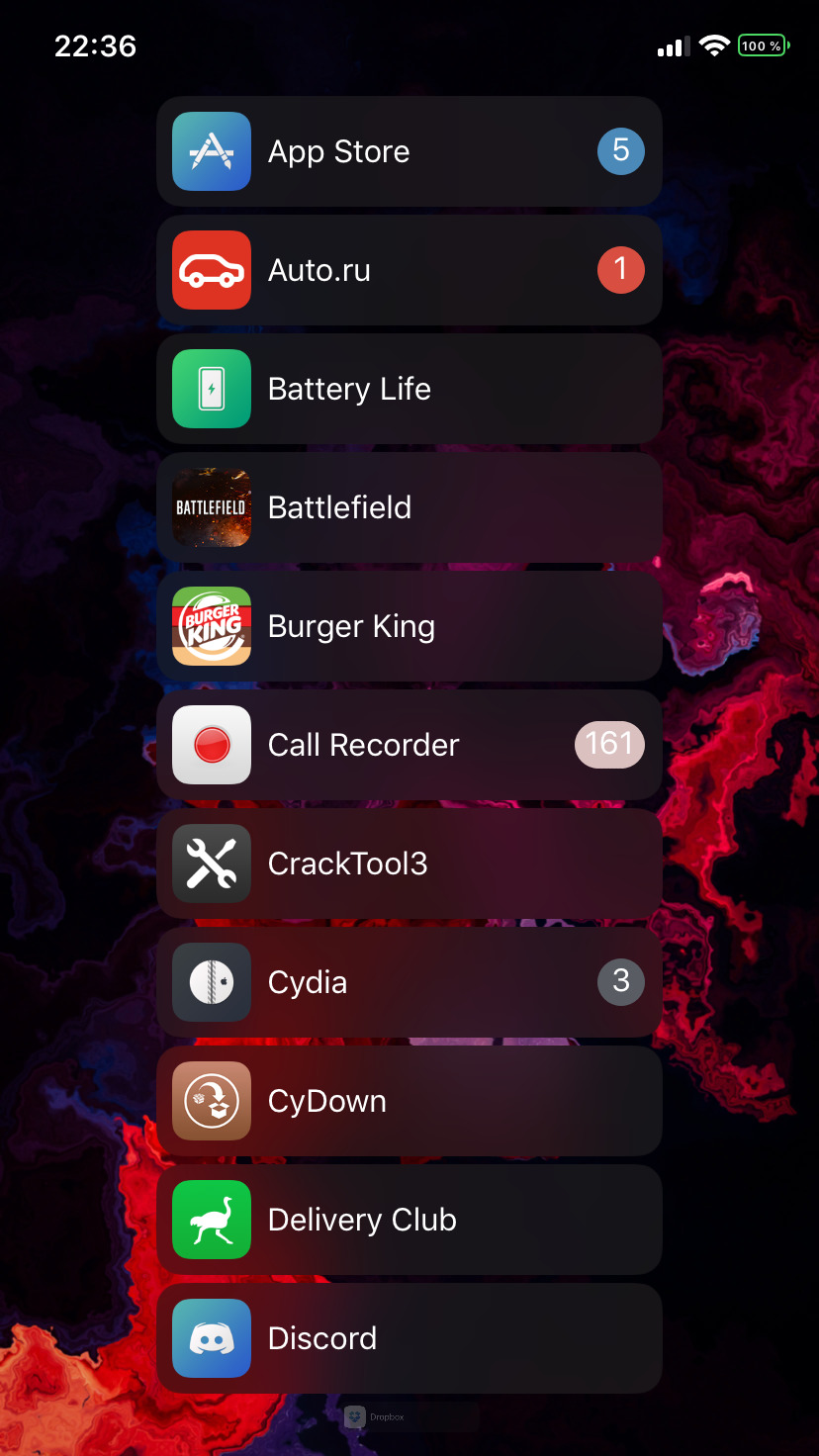
Task: Open Burger King from the list
Action: [x=409, y=626]
